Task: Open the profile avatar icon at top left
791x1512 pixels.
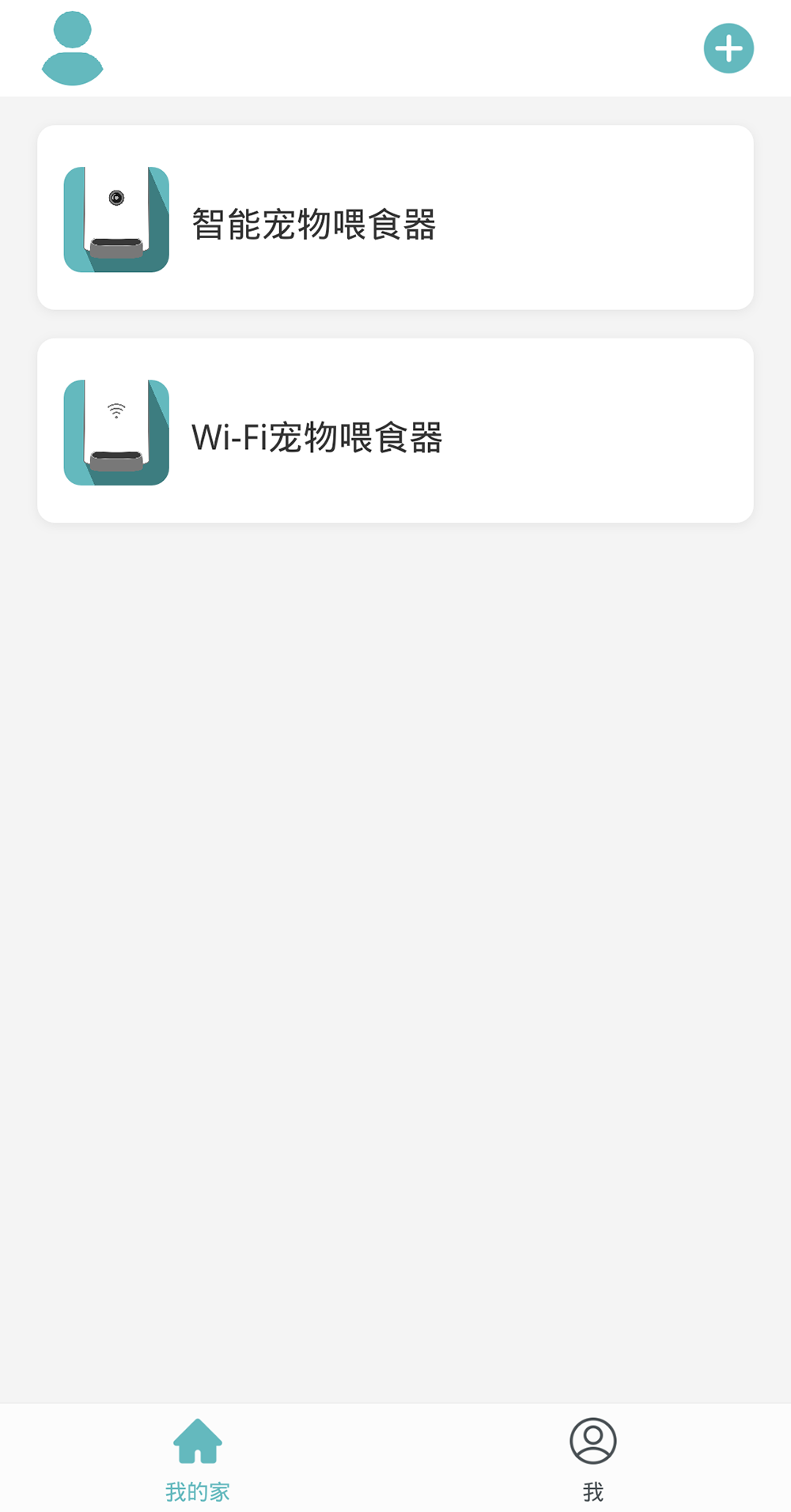Action: point(72,47)
